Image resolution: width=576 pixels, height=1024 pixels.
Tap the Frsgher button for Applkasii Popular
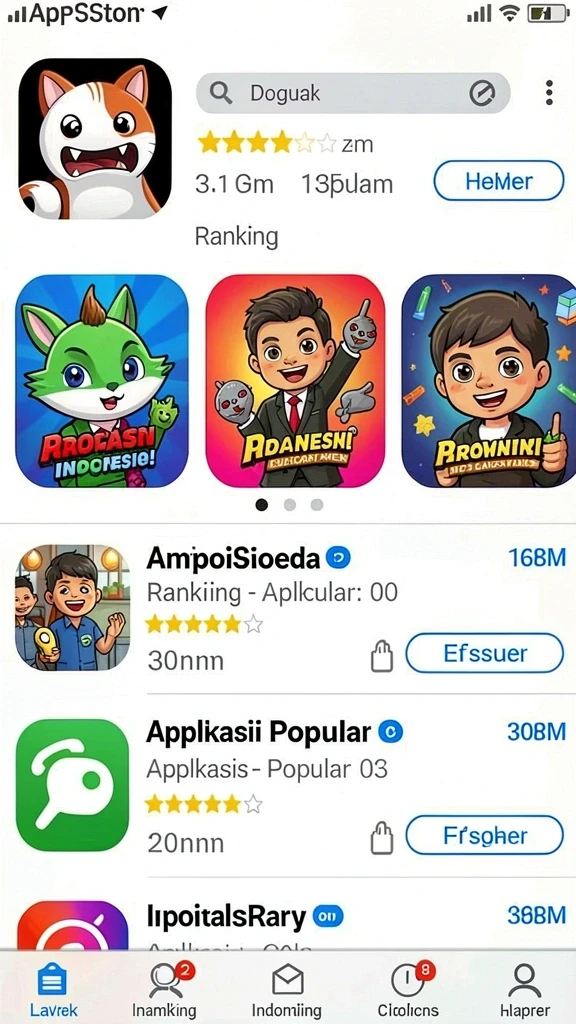point(485,835)
